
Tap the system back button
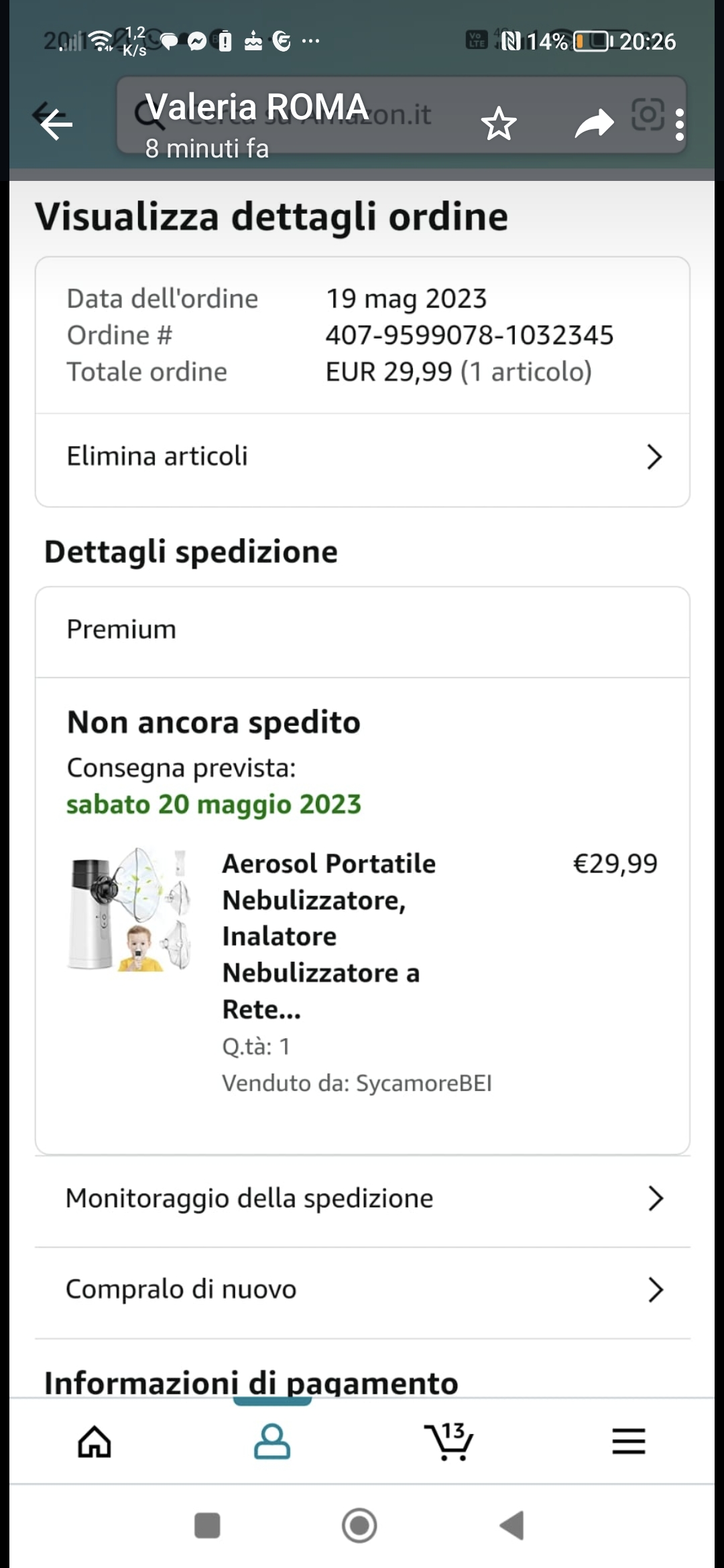(512, 1526)
